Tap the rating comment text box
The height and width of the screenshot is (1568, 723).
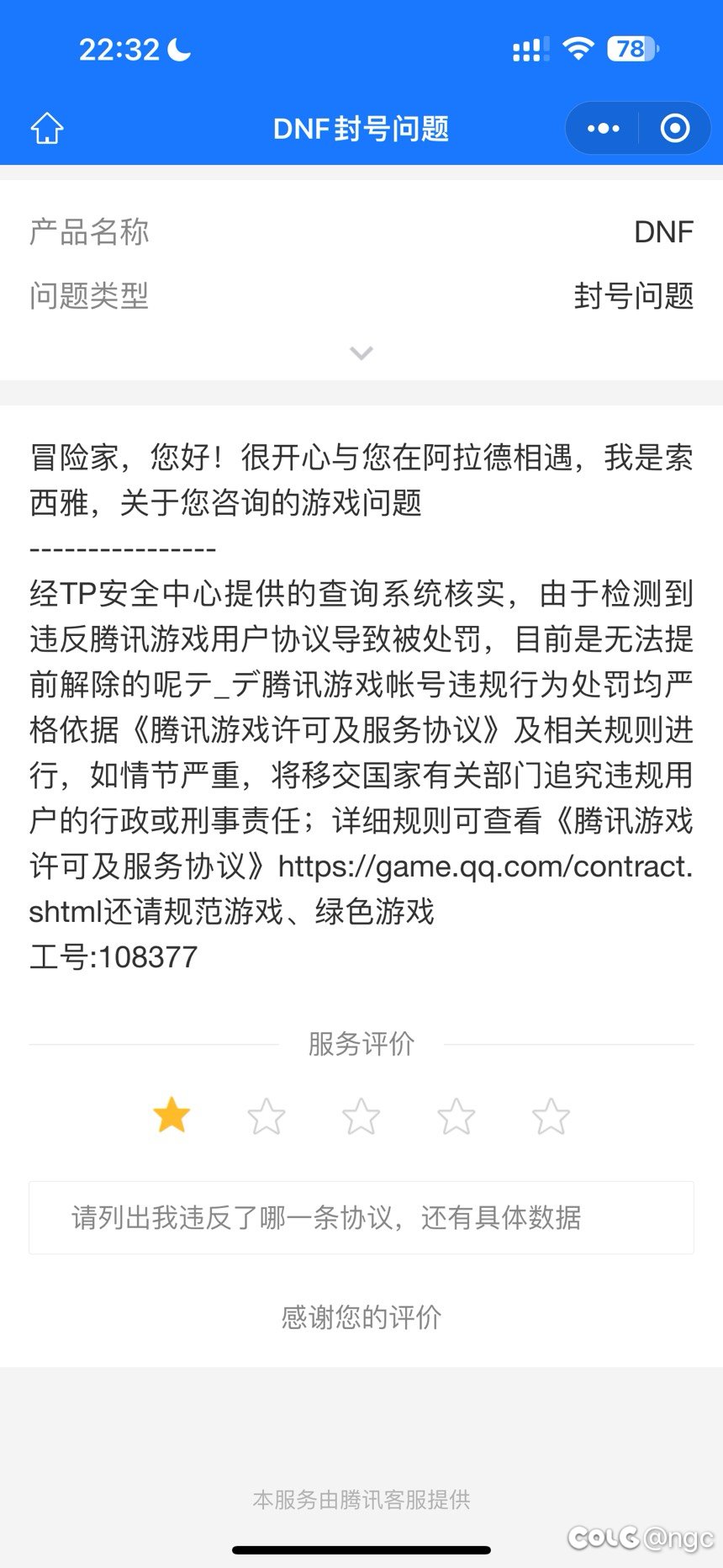361,1217
